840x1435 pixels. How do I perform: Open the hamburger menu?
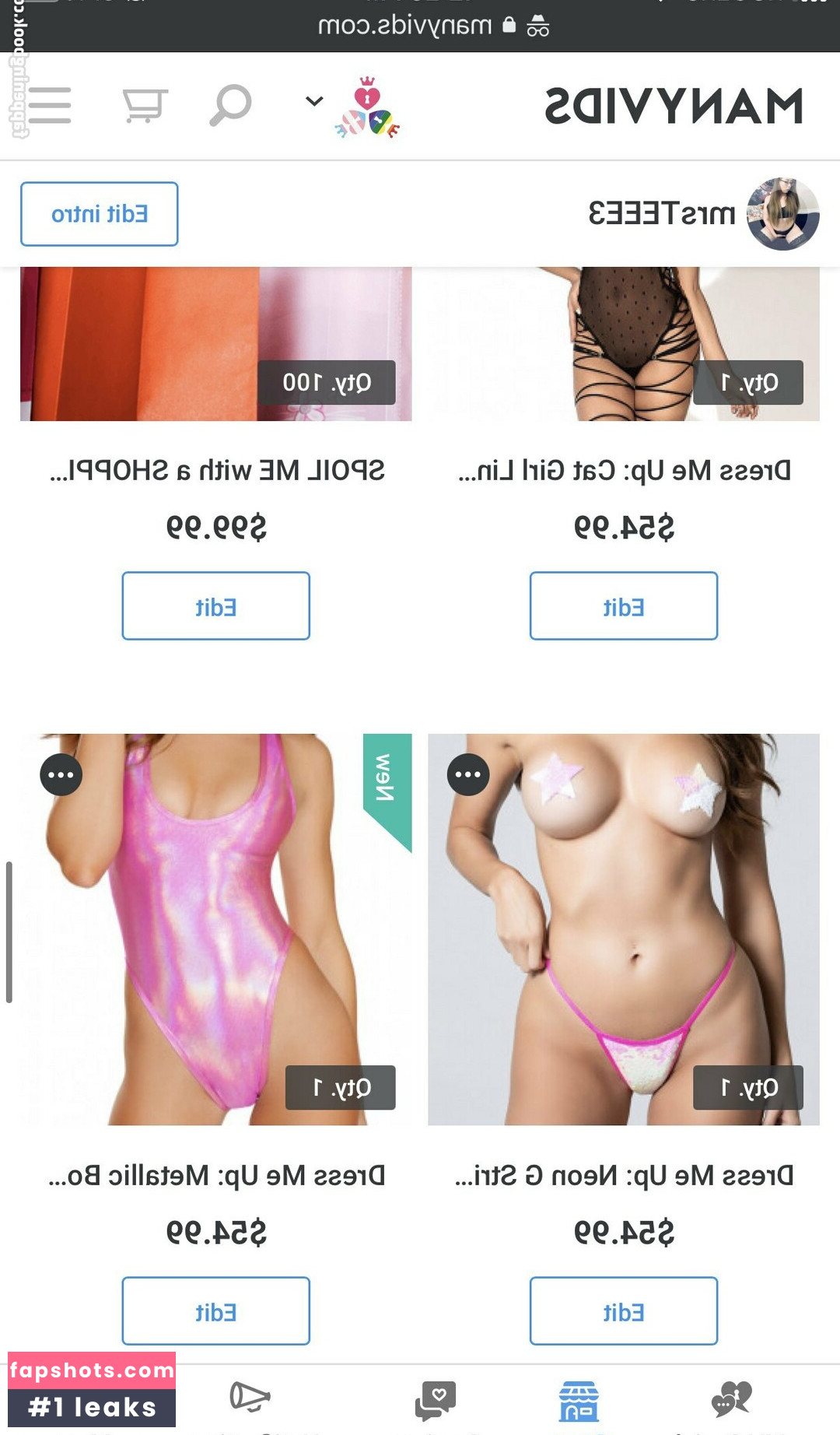coord(50,106)
